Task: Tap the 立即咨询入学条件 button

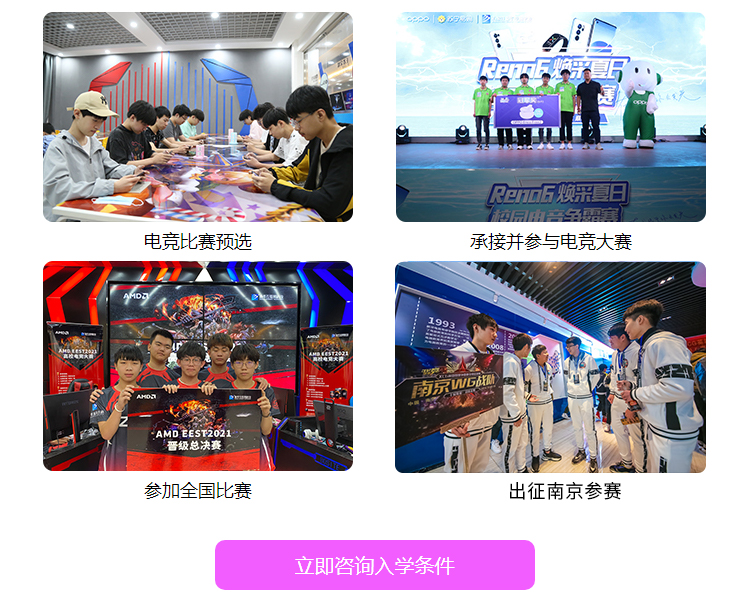Action: (x=374, y=565)
